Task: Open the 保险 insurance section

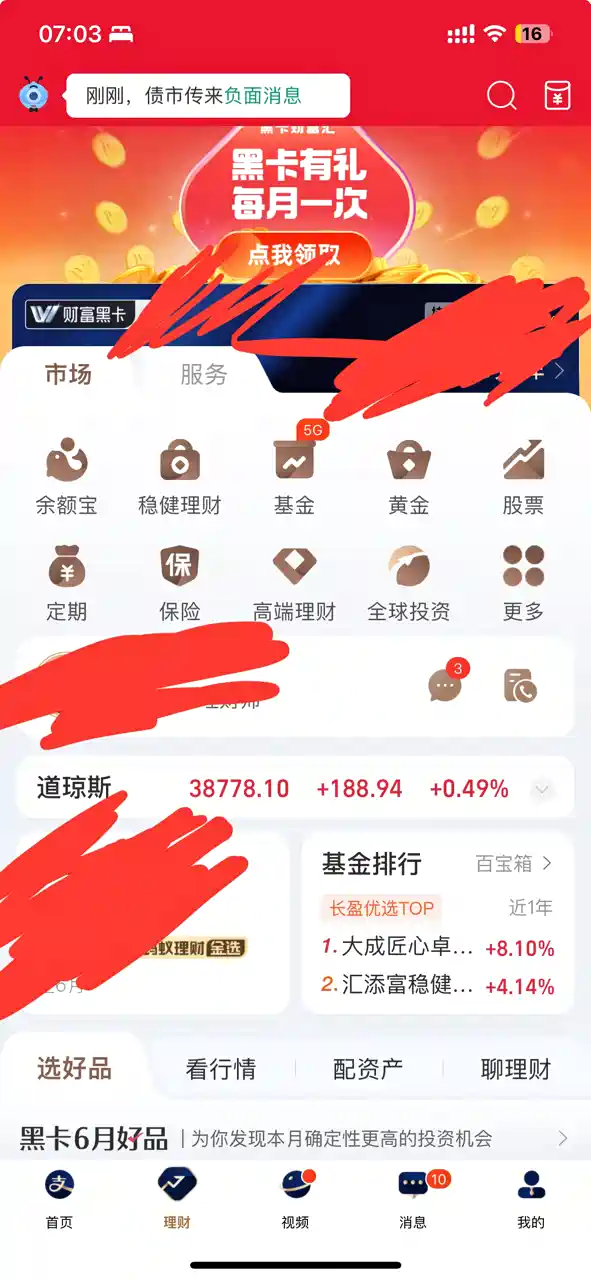Action: pos(180,584)
